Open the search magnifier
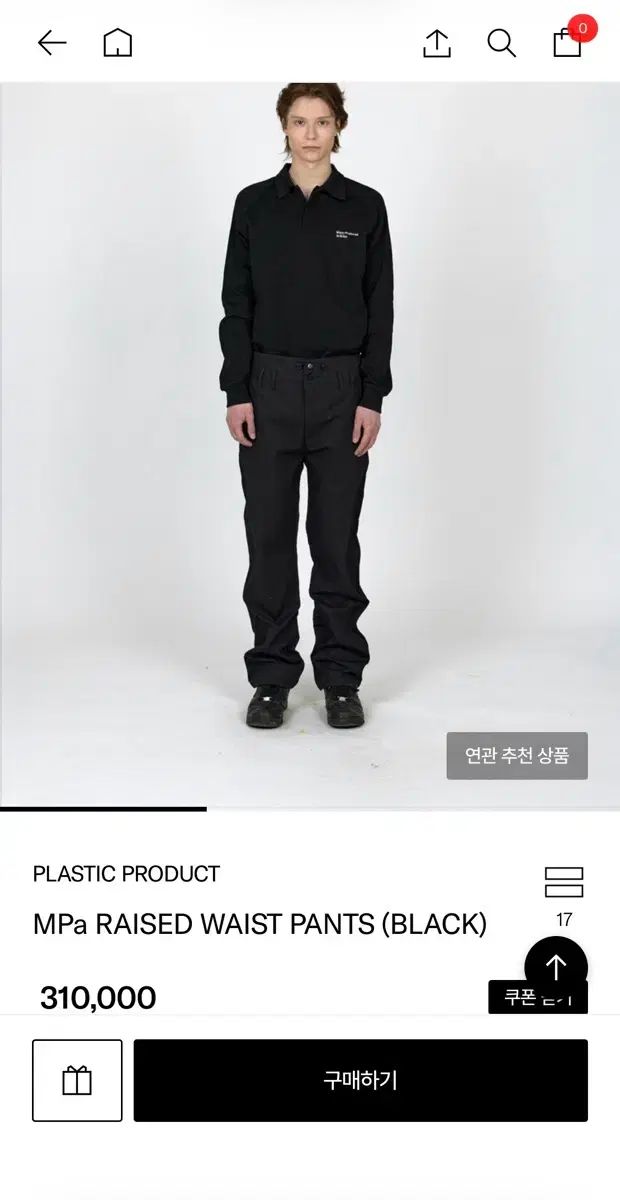 (502, 43)
